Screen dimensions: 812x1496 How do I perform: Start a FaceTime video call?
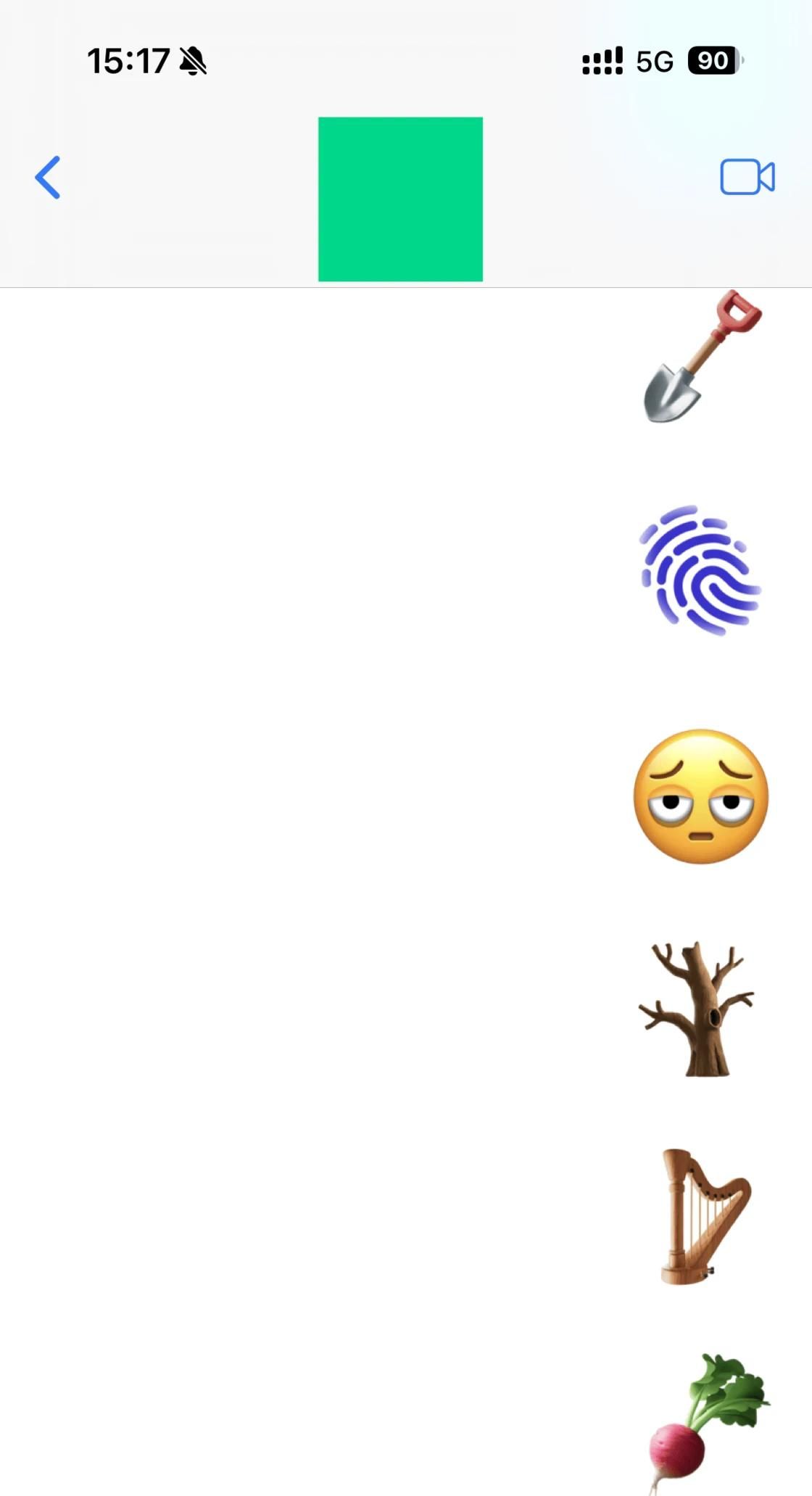click(747, 177)
